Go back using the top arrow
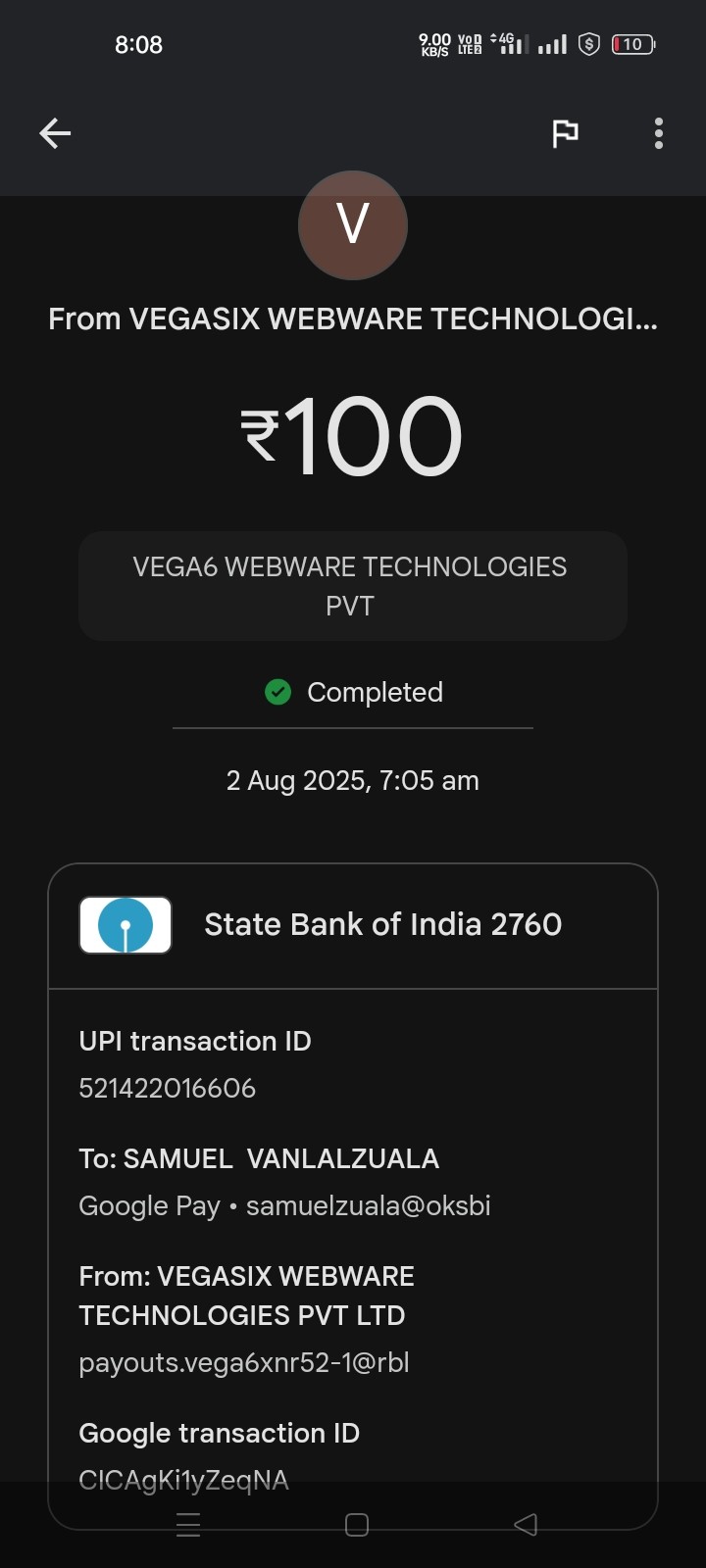 tap(55, 133)
